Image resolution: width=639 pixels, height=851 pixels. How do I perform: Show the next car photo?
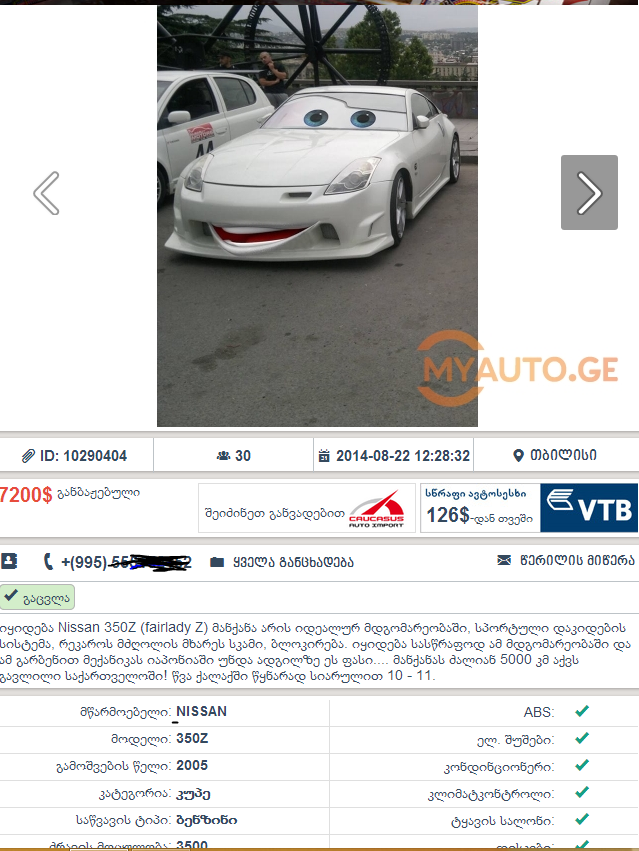point(589,193)
